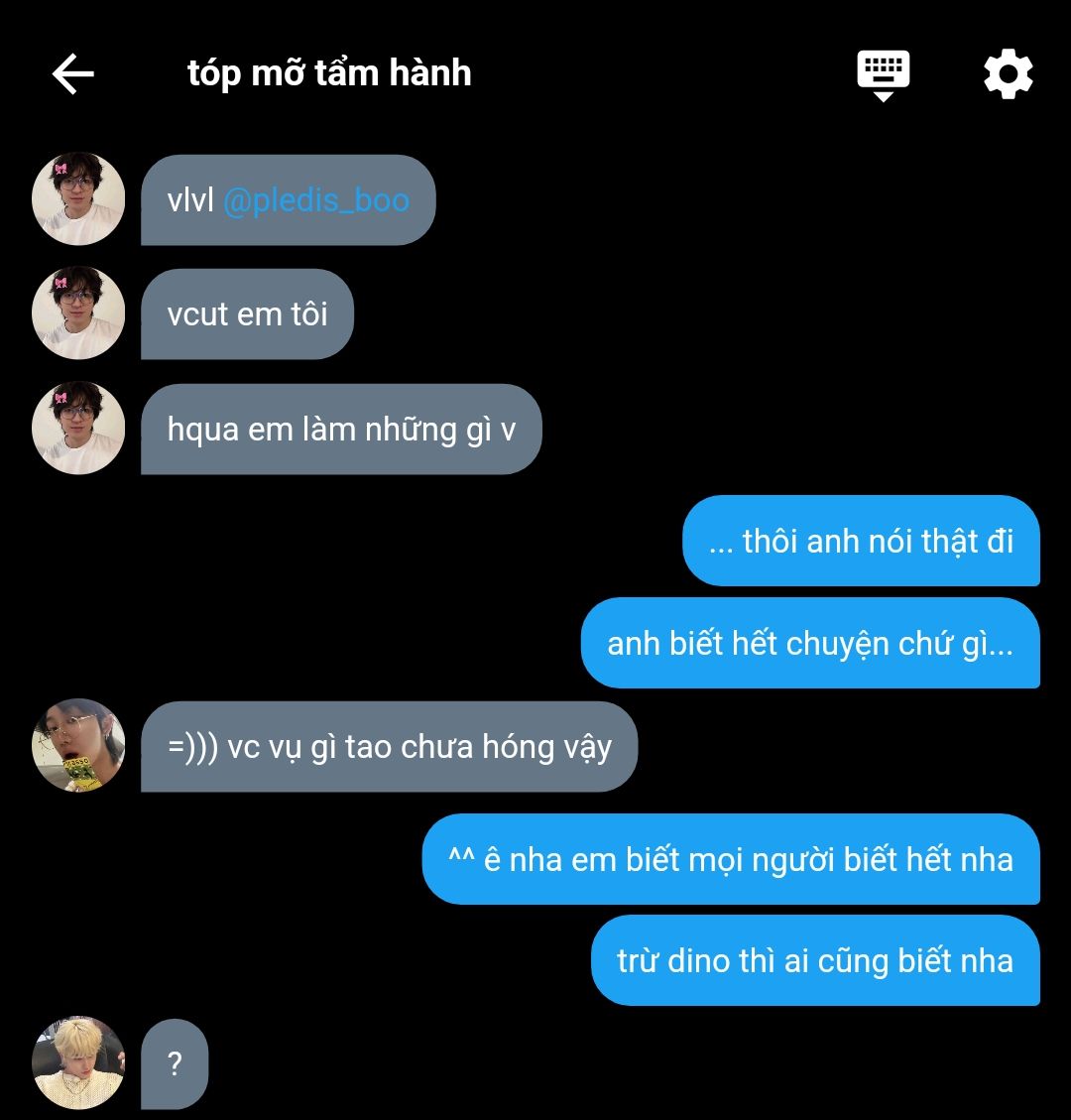Open avatar beside 'vcut em tôi' message
1071x1120 pixels.
[x=78, y=313]
